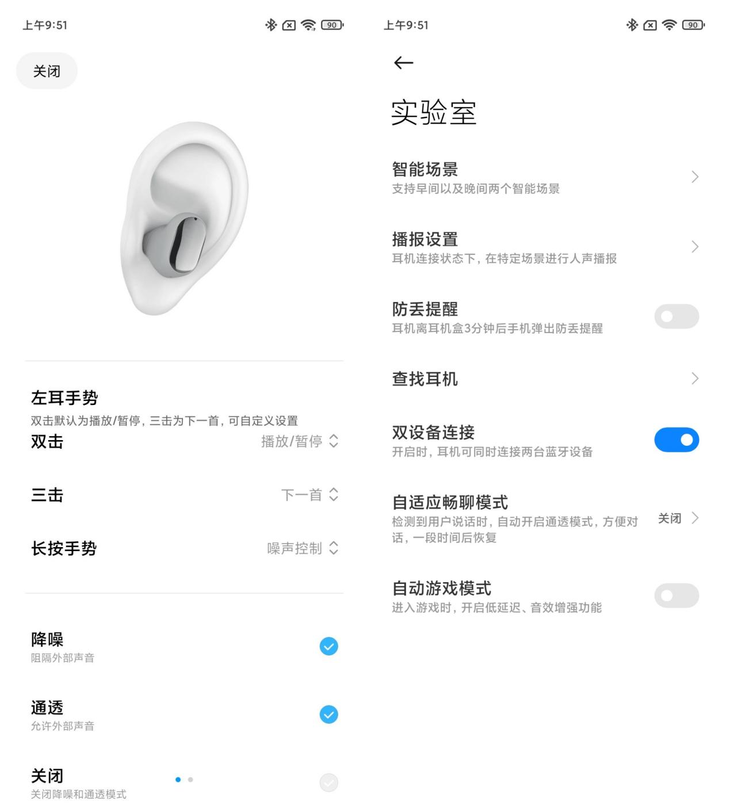This screenshot has width=730, height=810.
Task: Open 自适应畅聊模式 settings
Action: click(x=545, y=517)
